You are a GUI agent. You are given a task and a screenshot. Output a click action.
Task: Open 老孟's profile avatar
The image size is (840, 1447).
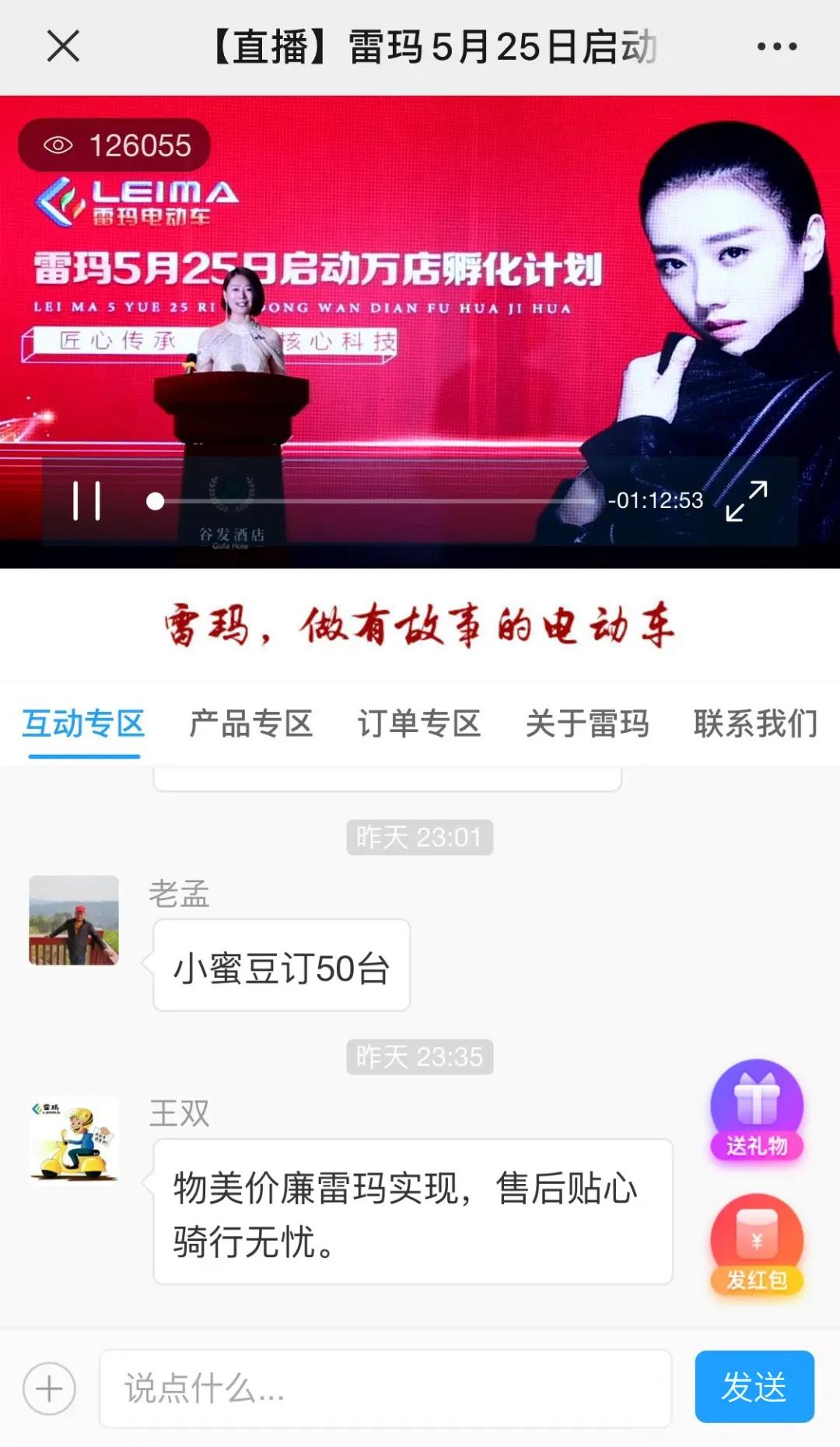coord(74,920)
